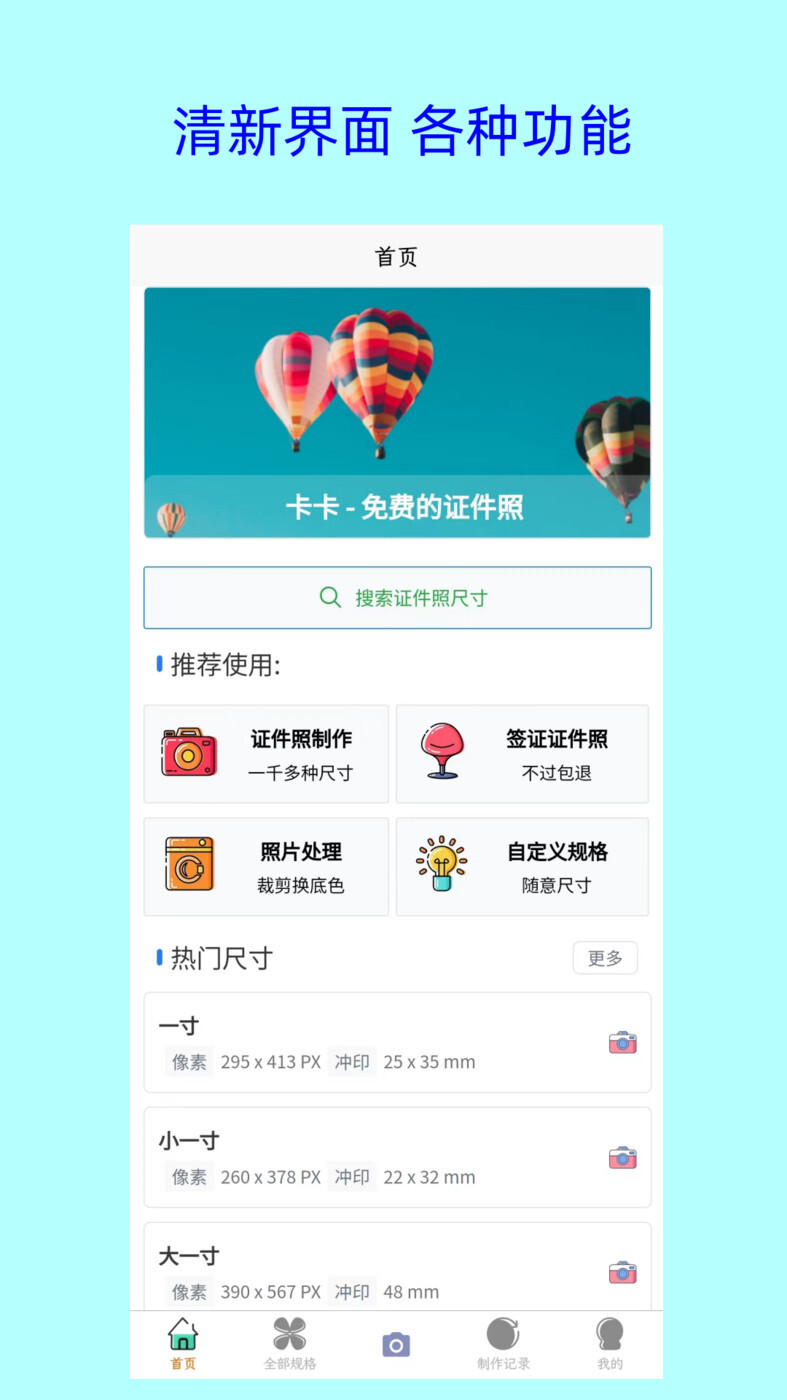Tap the camera icon beside 一寸
787x1400 pixels.
click(x=622, y=1040)
